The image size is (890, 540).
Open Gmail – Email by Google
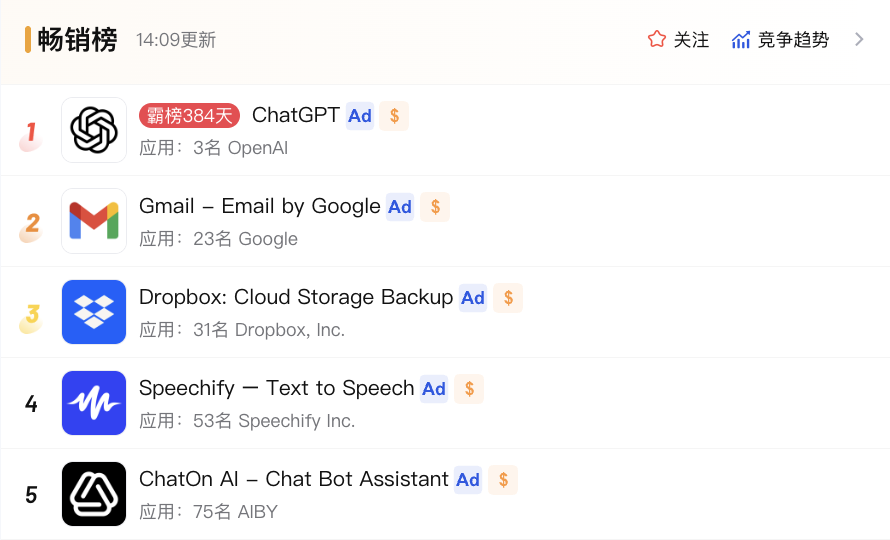pos(260,206)
